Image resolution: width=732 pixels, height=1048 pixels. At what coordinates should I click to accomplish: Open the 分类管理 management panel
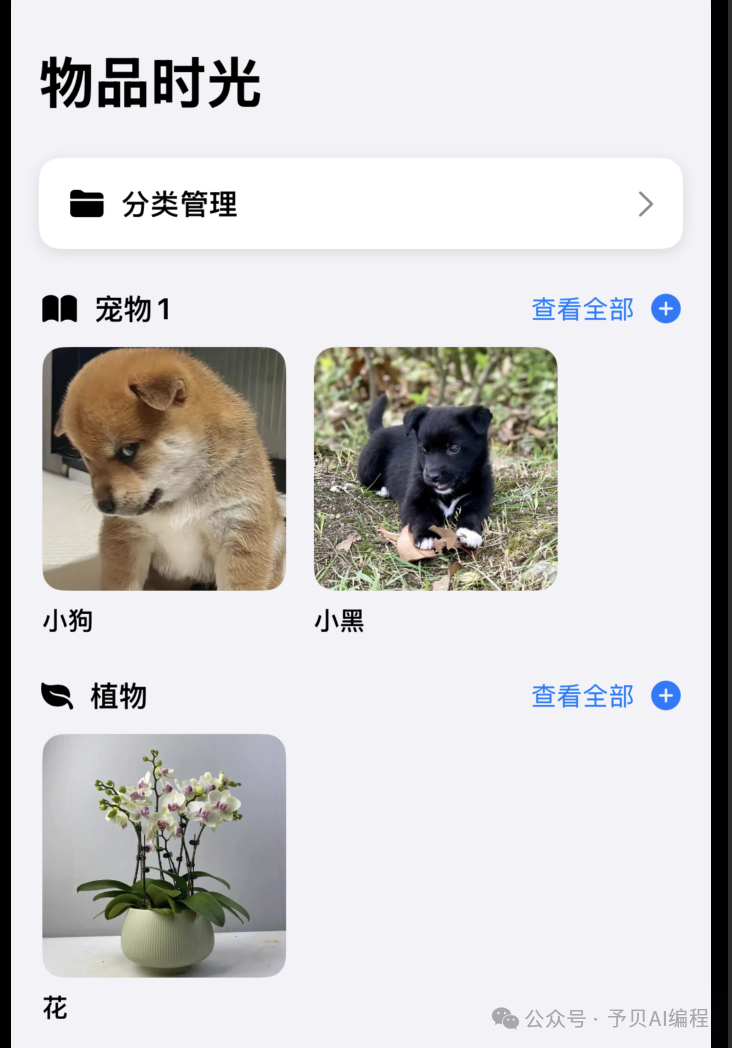(x=360, y=204)
